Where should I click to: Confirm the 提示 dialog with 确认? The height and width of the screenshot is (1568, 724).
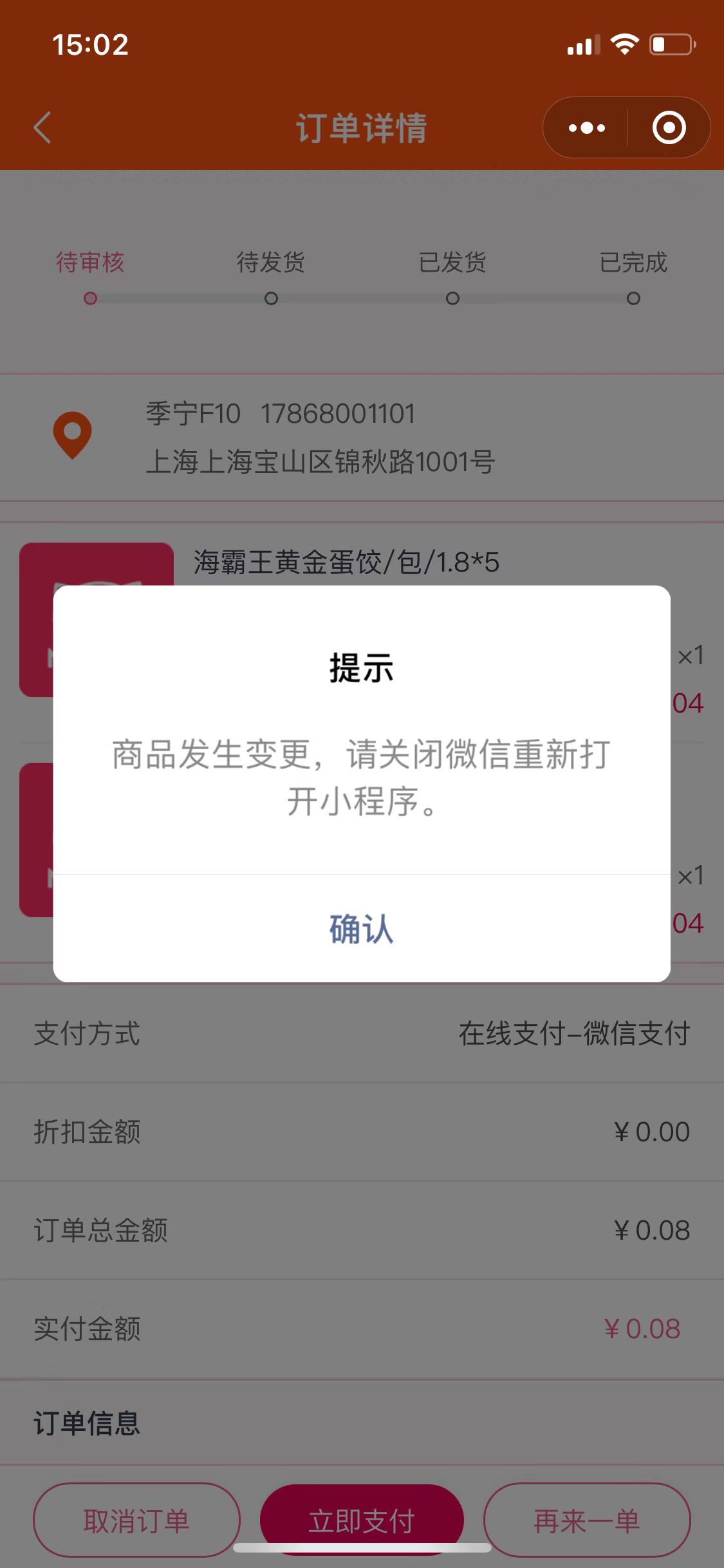point(361,929)
